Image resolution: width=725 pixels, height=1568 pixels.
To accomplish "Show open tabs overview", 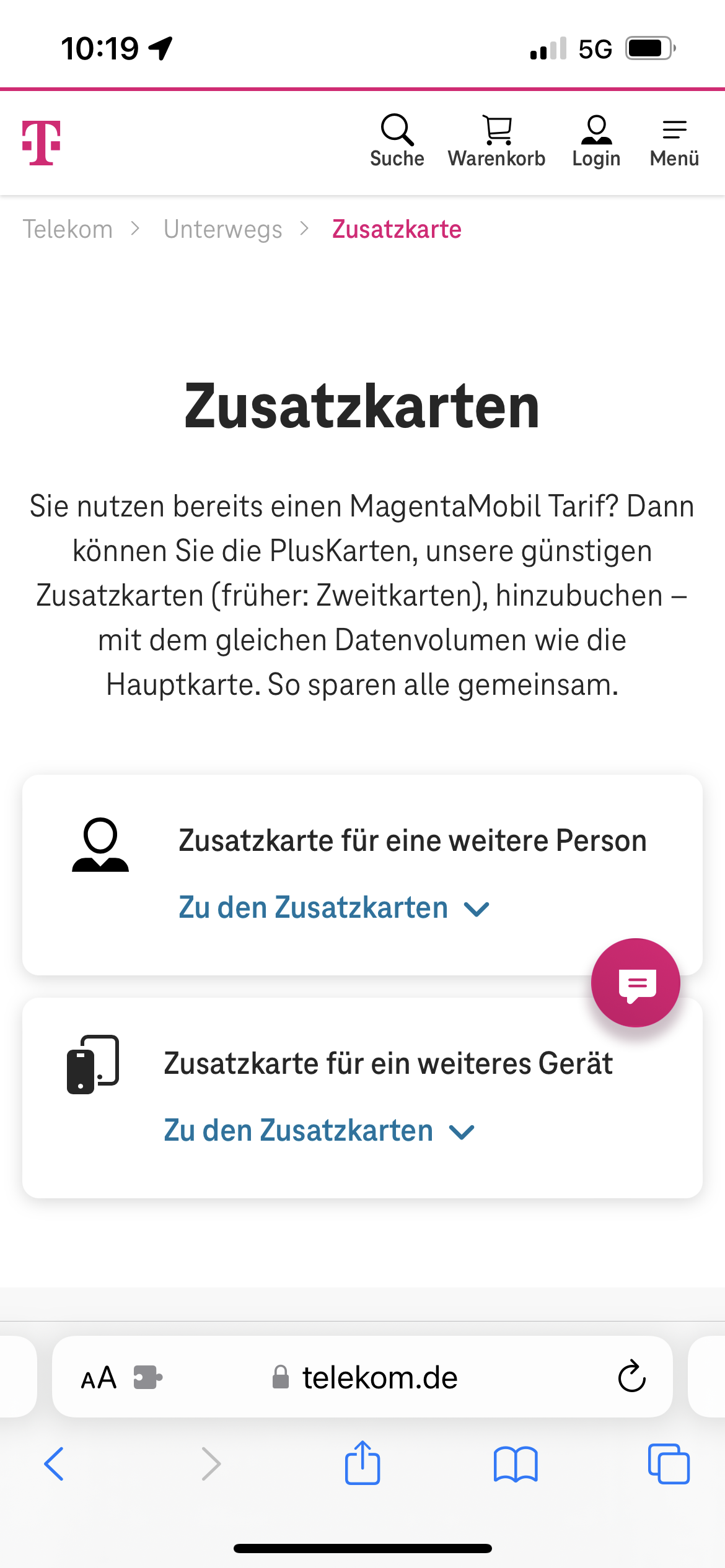I will pyautogui.click(x=669, y=1464).
